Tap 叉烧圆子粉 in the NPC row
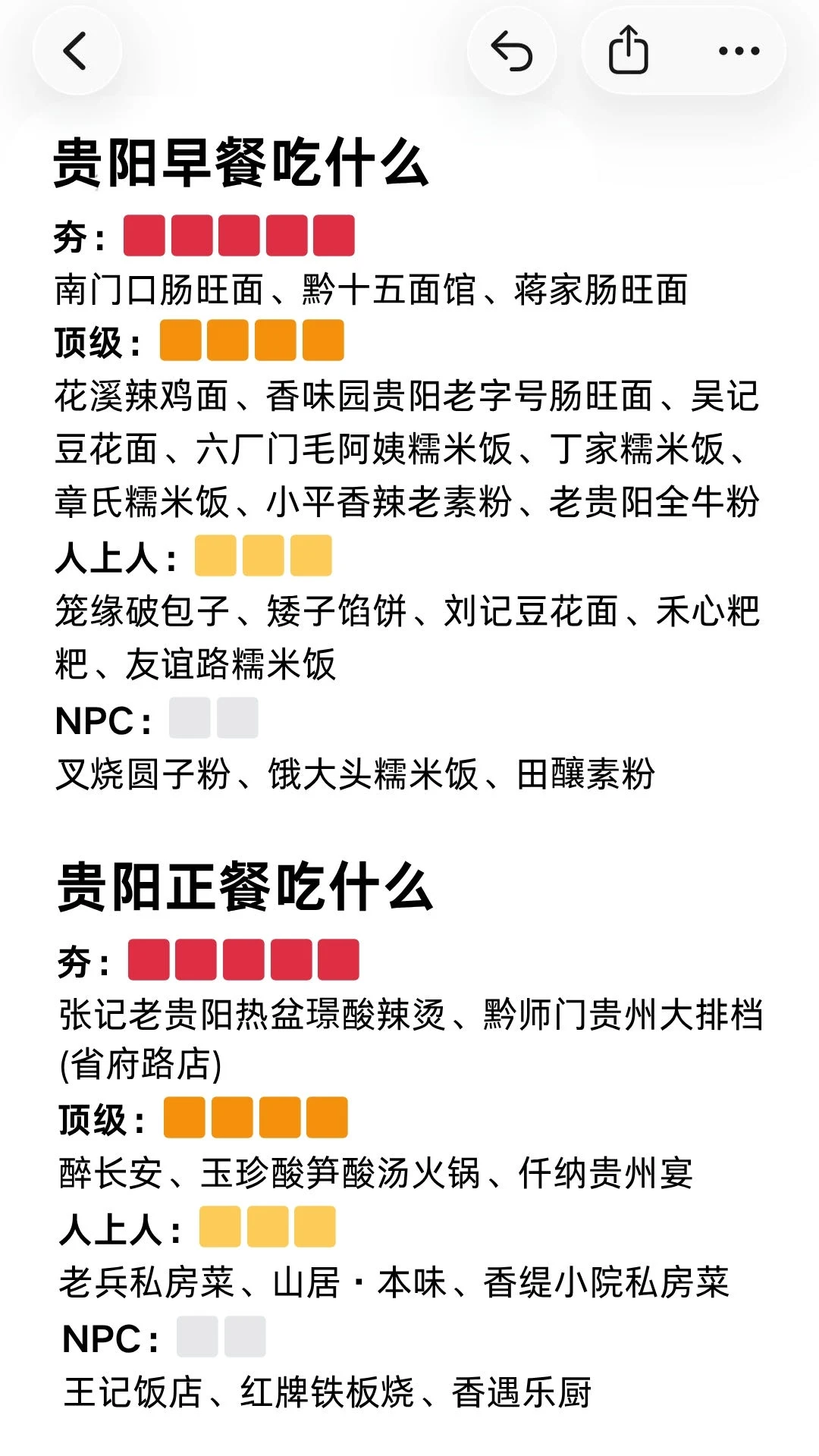The image size is (819, 1456). point(140,772)
